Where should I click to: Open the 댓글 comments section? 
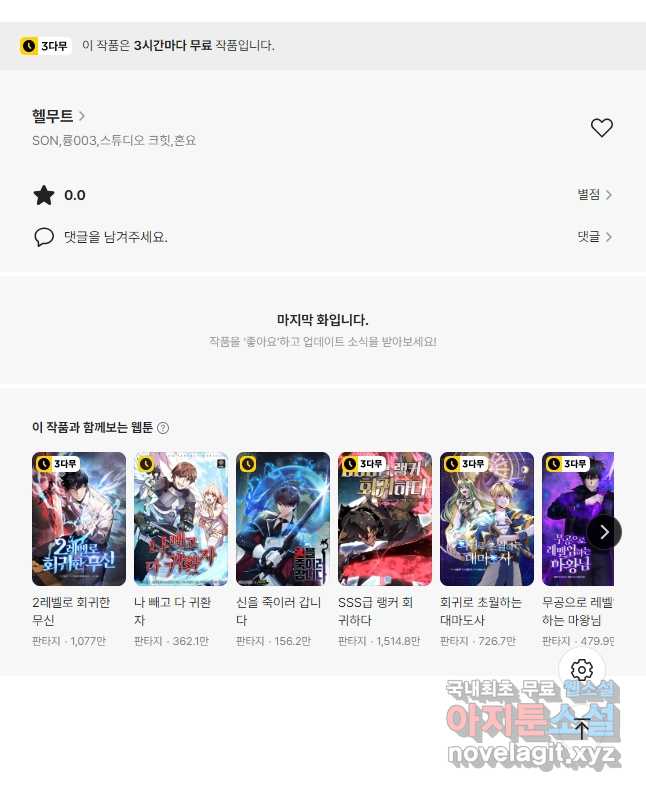594,237
